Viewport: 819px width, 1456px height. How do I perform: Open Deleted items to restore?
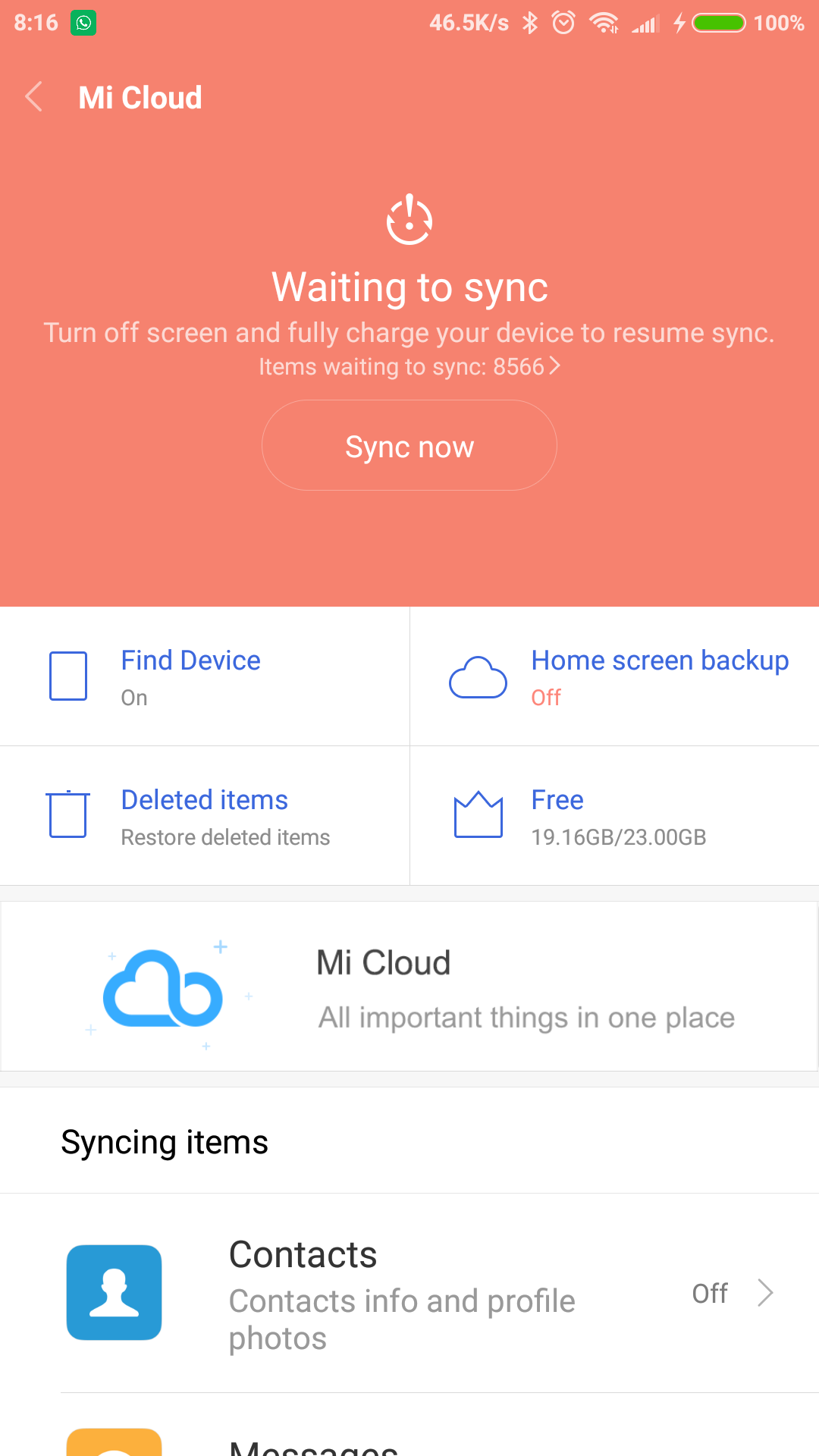(x=205, y=815)
